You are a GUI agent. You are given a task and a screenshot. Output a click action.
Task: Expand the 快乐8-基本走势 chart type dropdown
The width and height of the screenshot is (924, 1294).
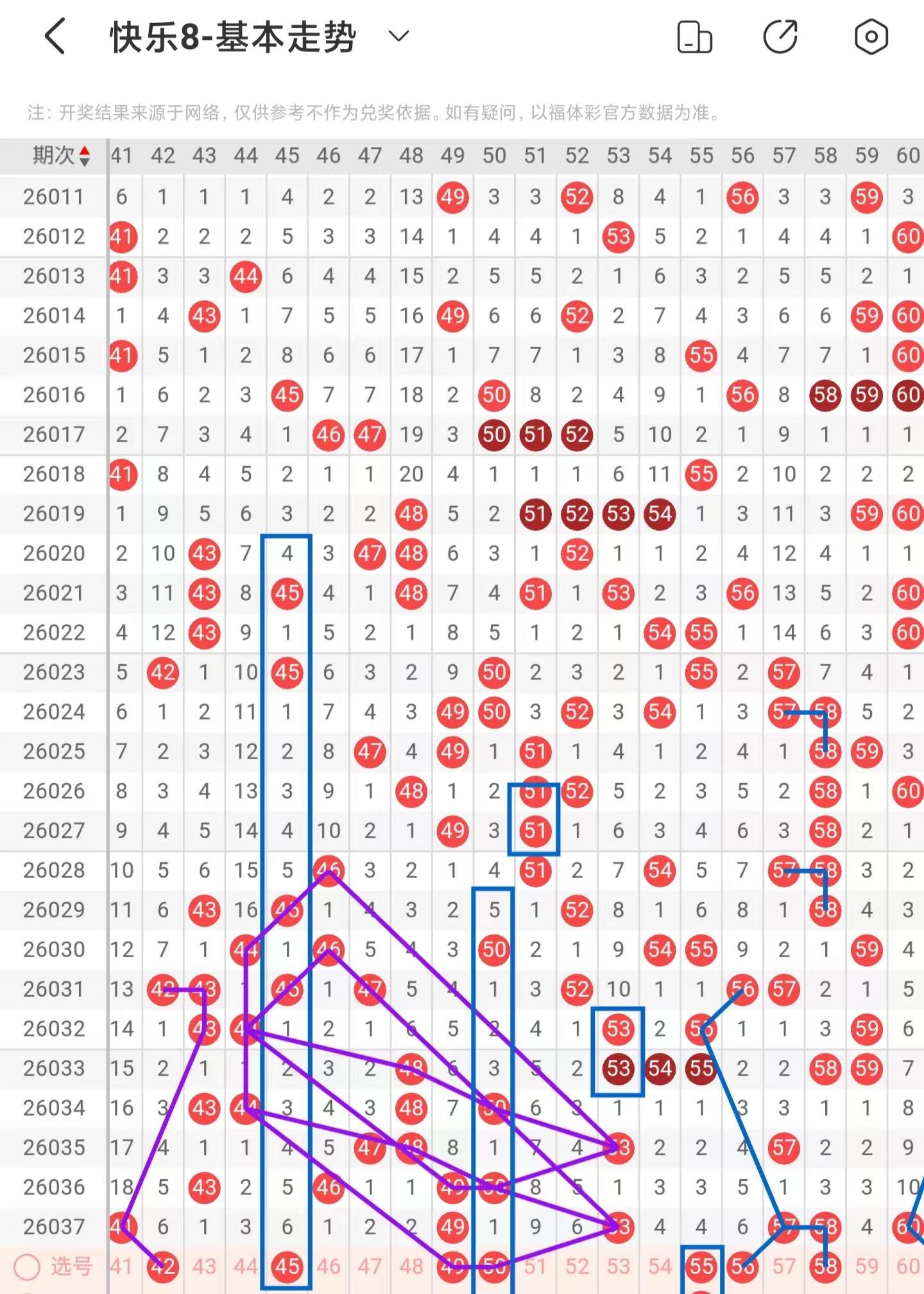point(398,37)
